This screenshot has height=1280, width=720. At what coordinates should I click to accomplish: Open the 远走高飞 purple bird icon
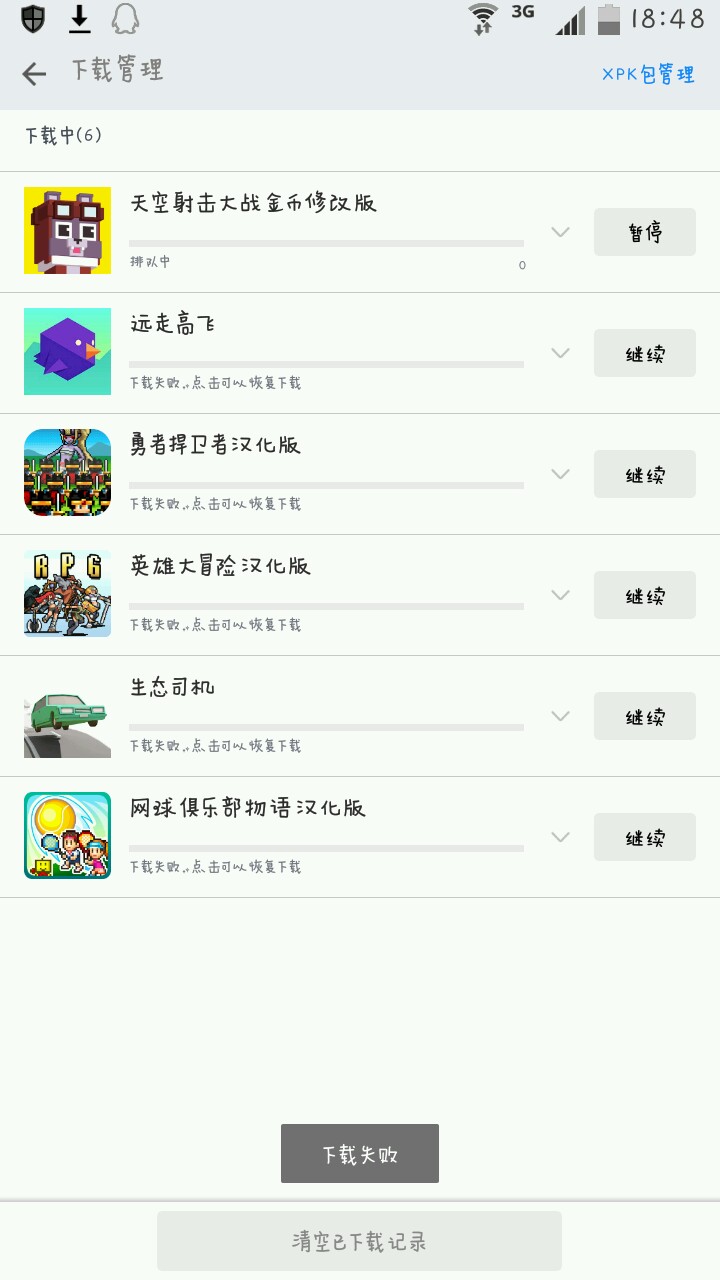(x=67, y=352)
